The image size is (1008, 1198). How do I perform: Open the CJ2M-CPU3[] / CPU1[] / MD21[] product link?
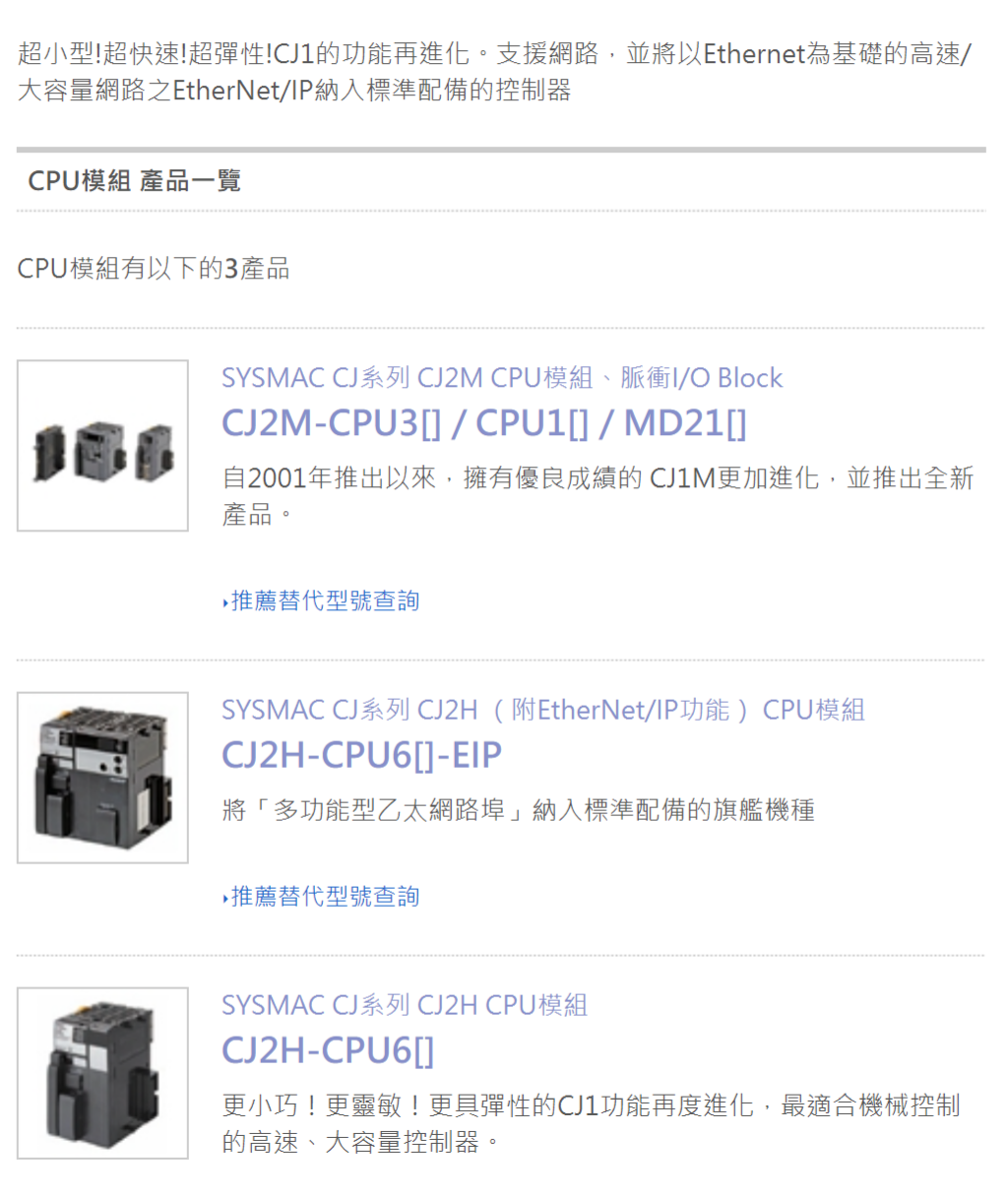483,423
